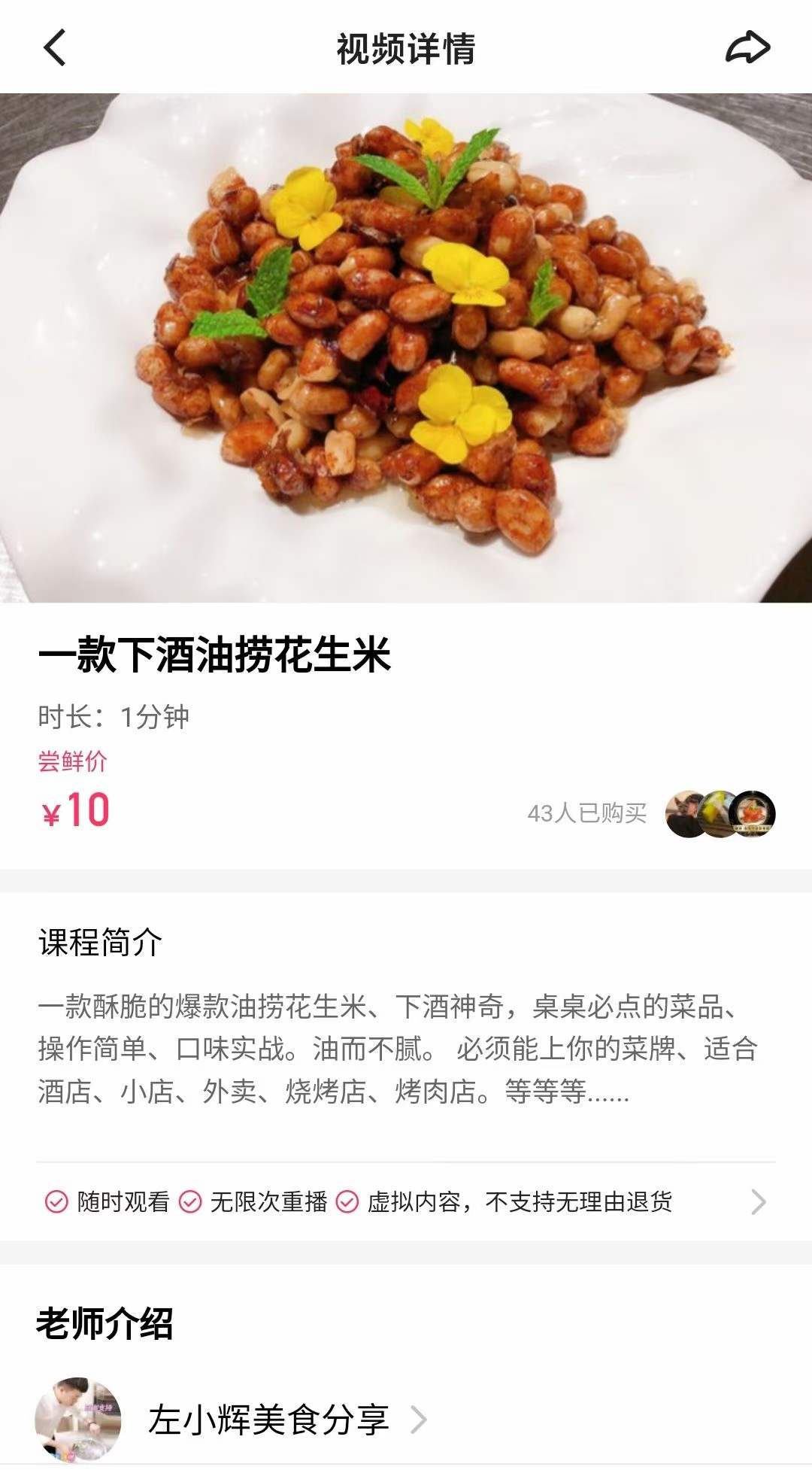
Task: Expand the teacher profile chevron
Action: point(417,1419)
